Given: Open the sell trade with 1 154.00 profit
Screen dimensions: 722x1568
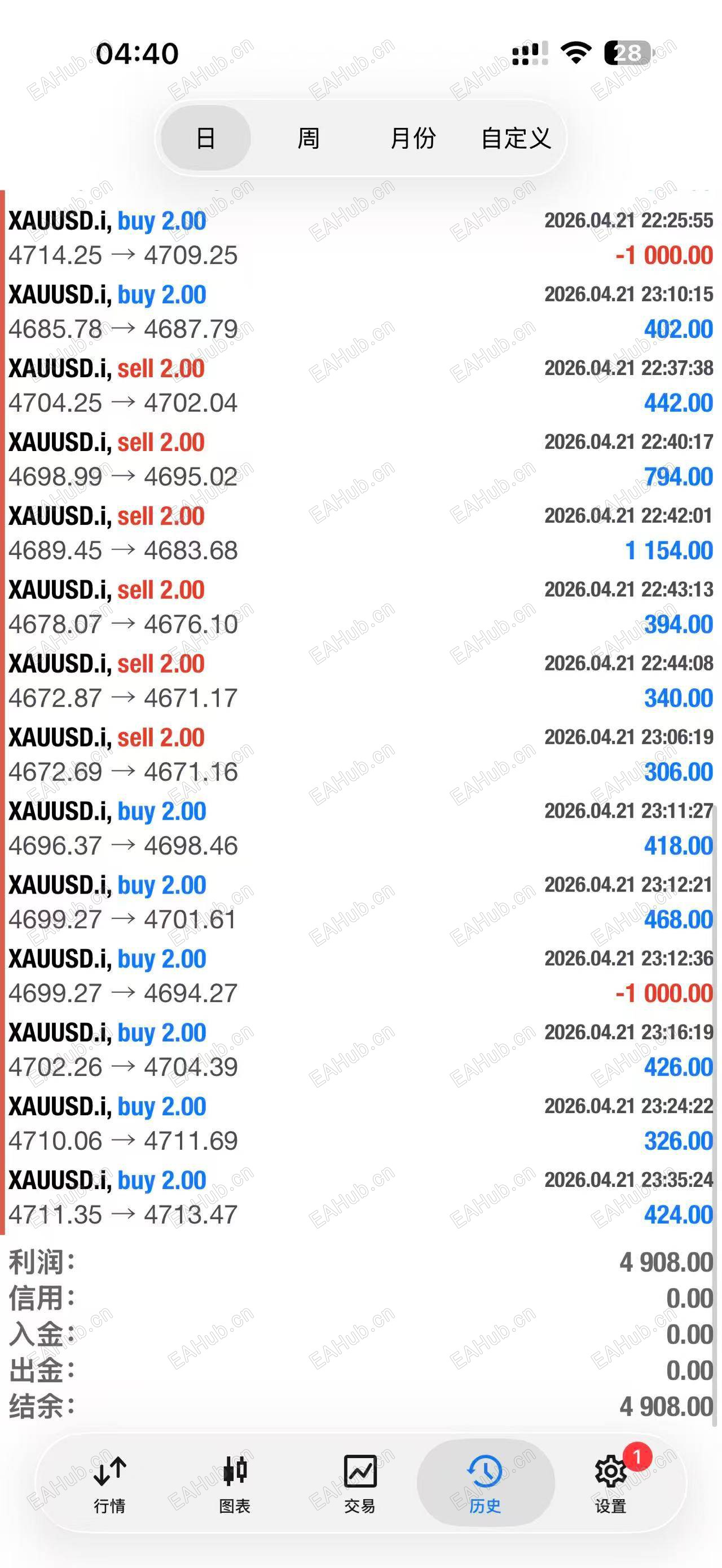Looking at the screenshot, I should (360, 533).
